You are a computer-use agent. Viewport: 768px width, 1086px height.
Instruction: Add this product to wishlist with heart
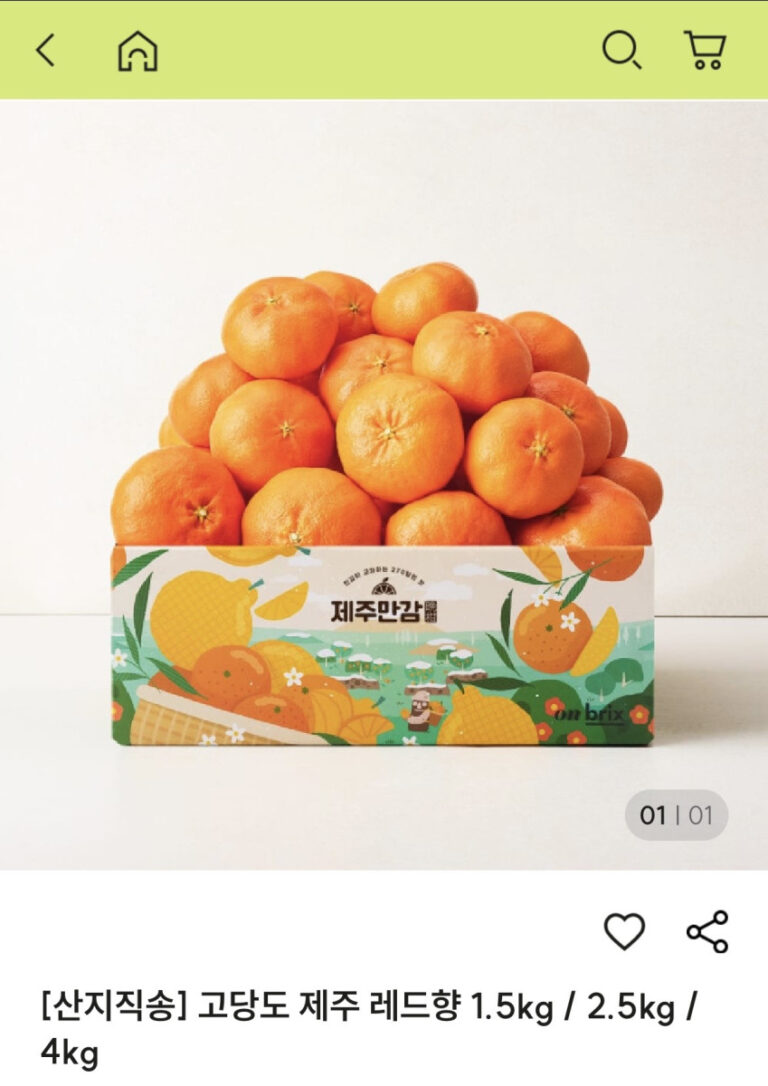625,932
